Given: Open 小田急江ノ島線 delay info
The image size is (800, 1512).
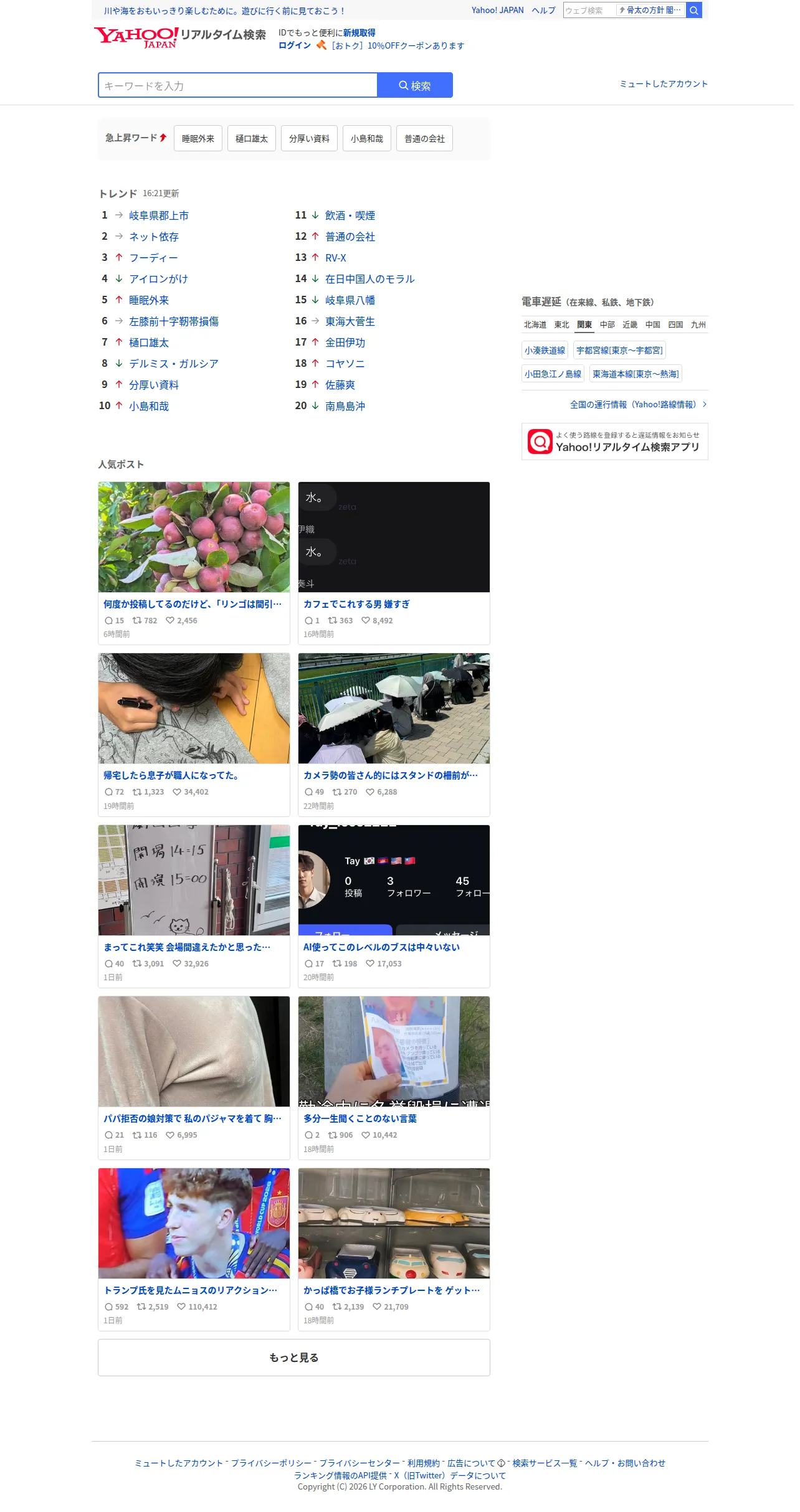Looking at the screenshot, I should coord(553,374).
